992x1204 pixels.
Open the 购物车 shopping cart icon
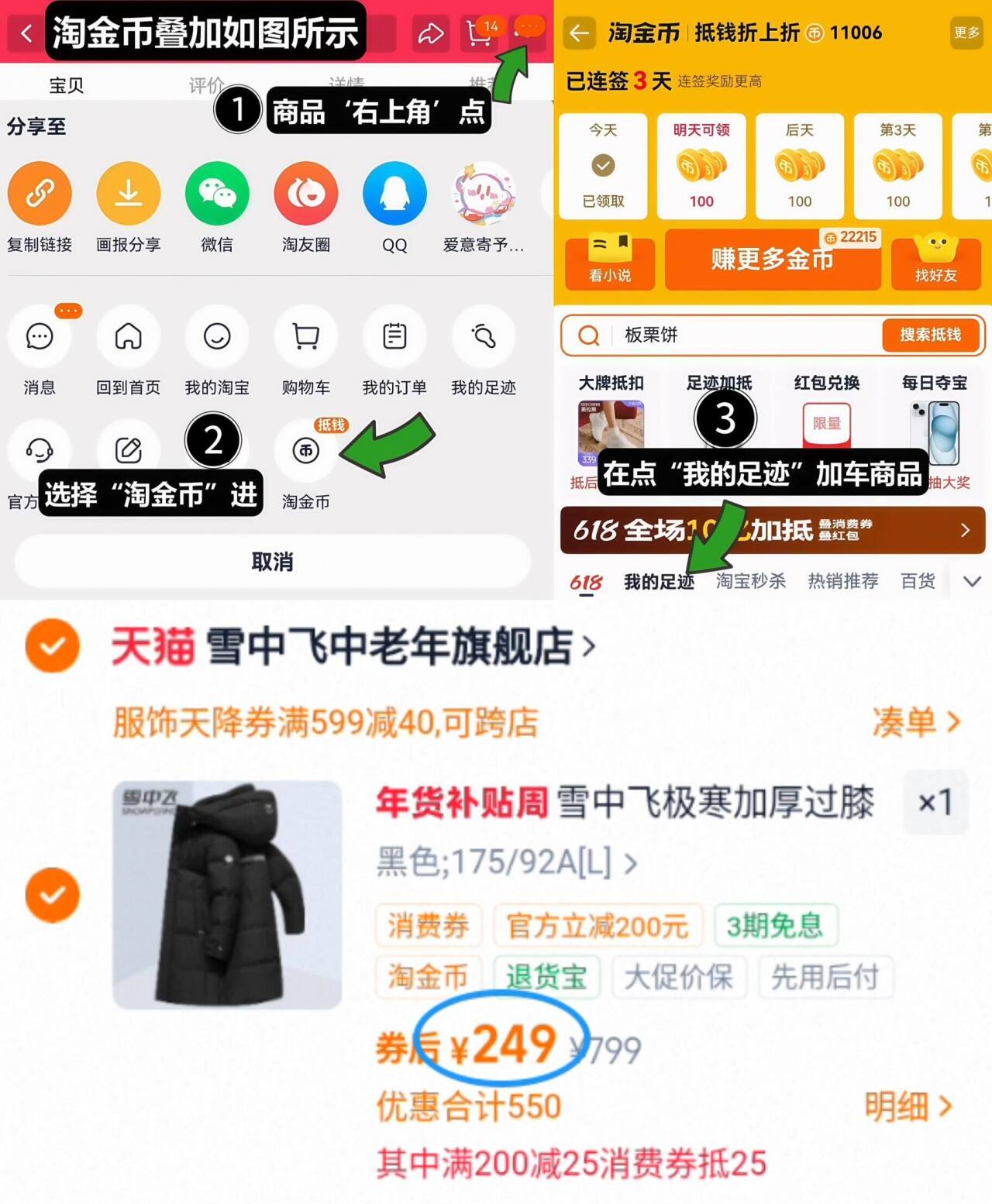(x=305, y=337)
